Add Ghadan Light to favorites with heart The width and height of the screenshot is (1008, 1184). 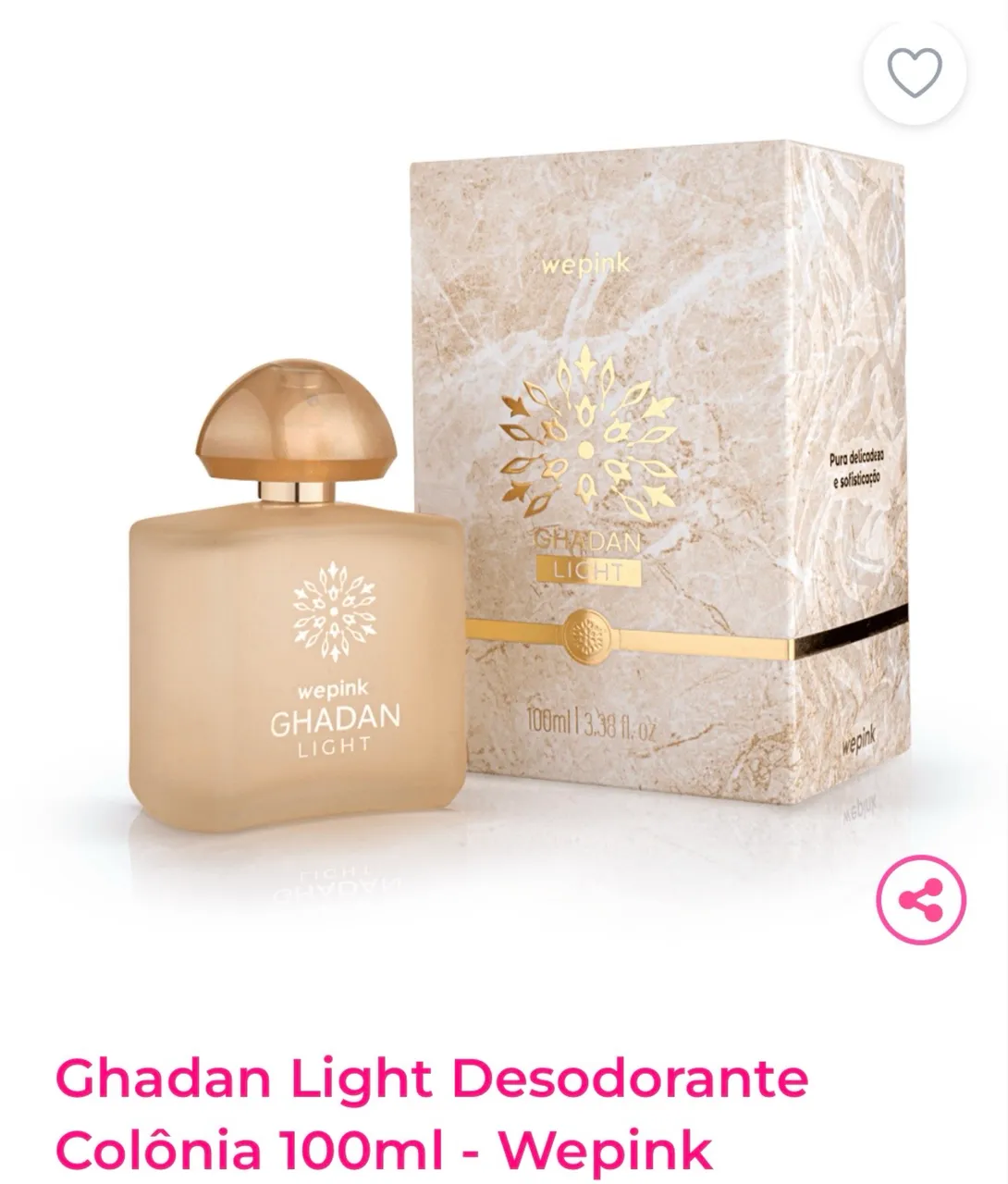point(915,72)
